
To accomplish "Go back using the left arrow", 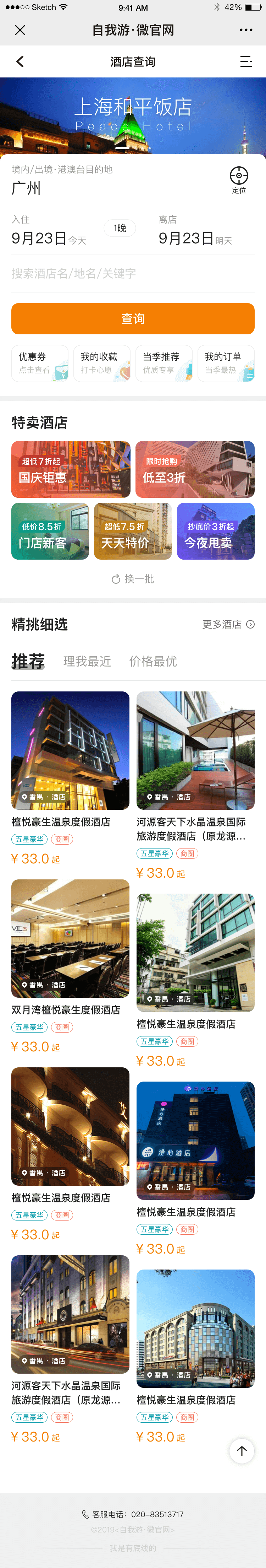I will (20, 61).
